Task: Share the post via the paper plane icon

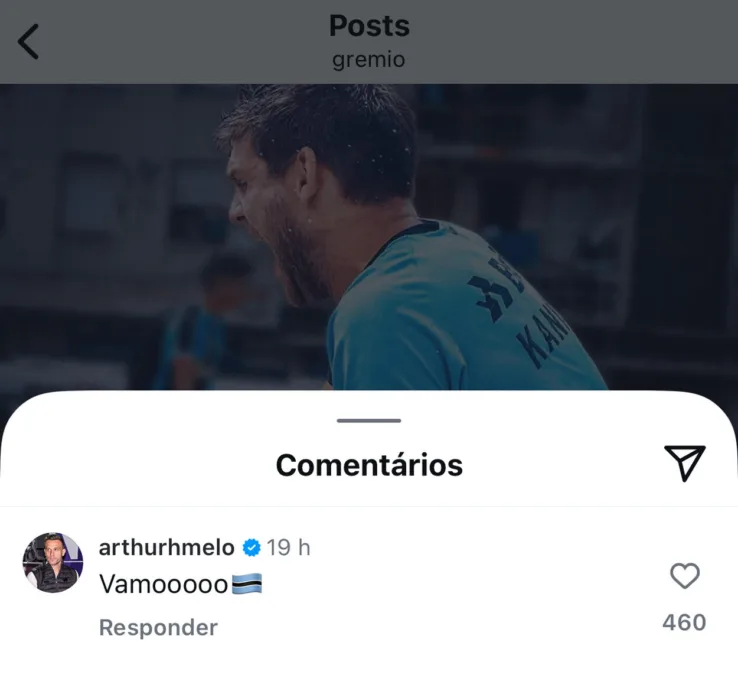Action: tap(685, 462)
